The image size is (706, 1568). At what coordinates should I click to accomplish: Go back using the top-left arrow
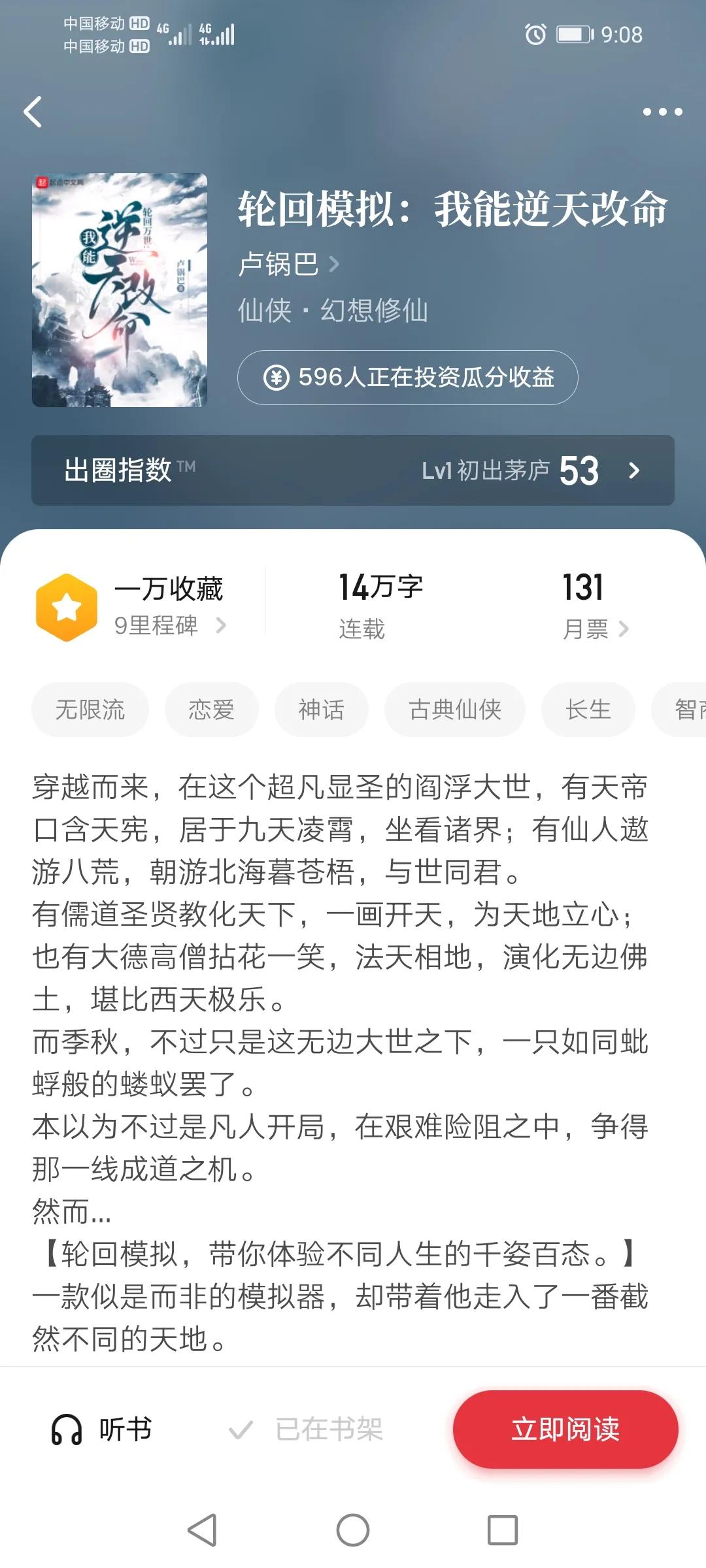33,112
